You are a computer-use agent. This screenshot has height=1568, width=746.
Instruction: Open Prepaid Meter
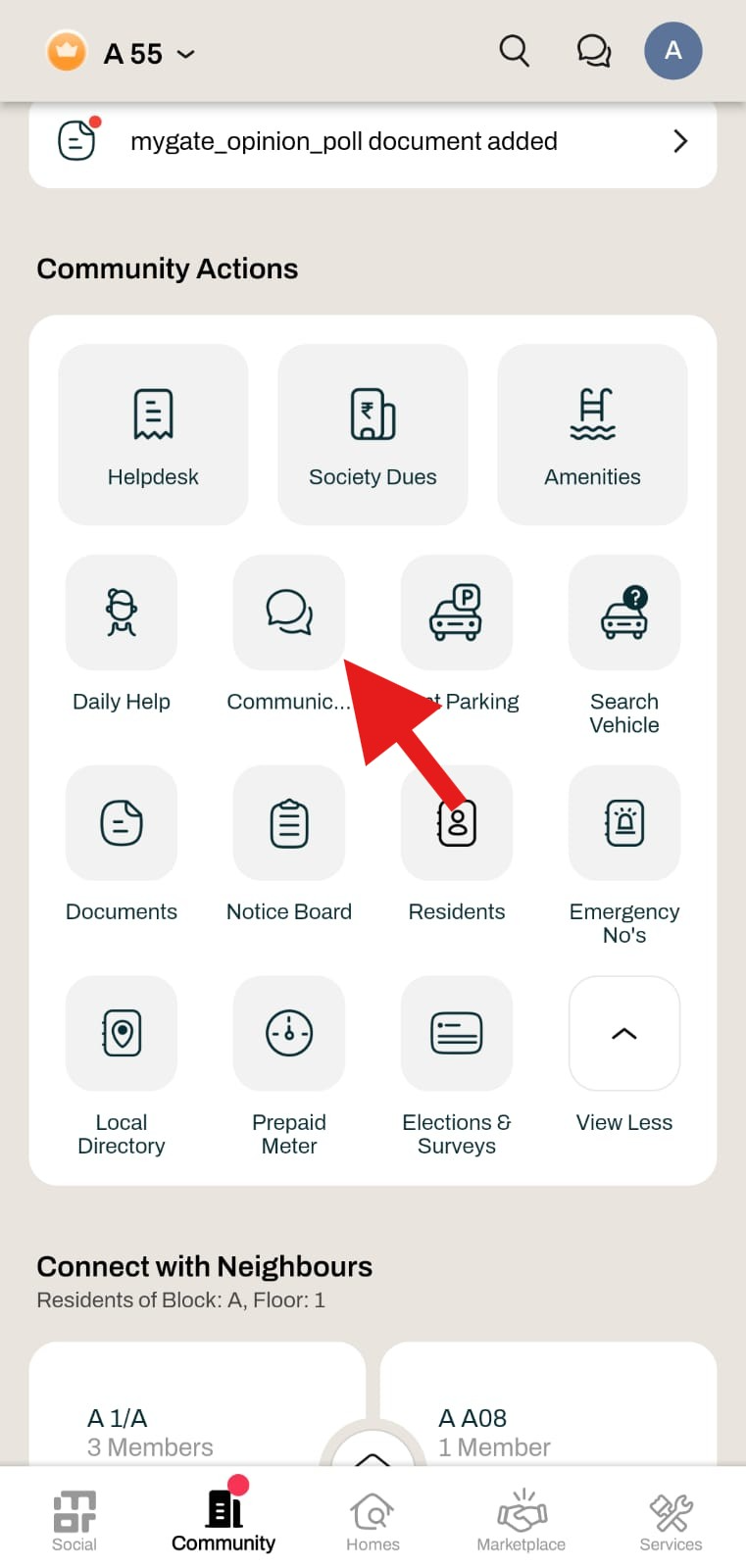(289, 1034)
